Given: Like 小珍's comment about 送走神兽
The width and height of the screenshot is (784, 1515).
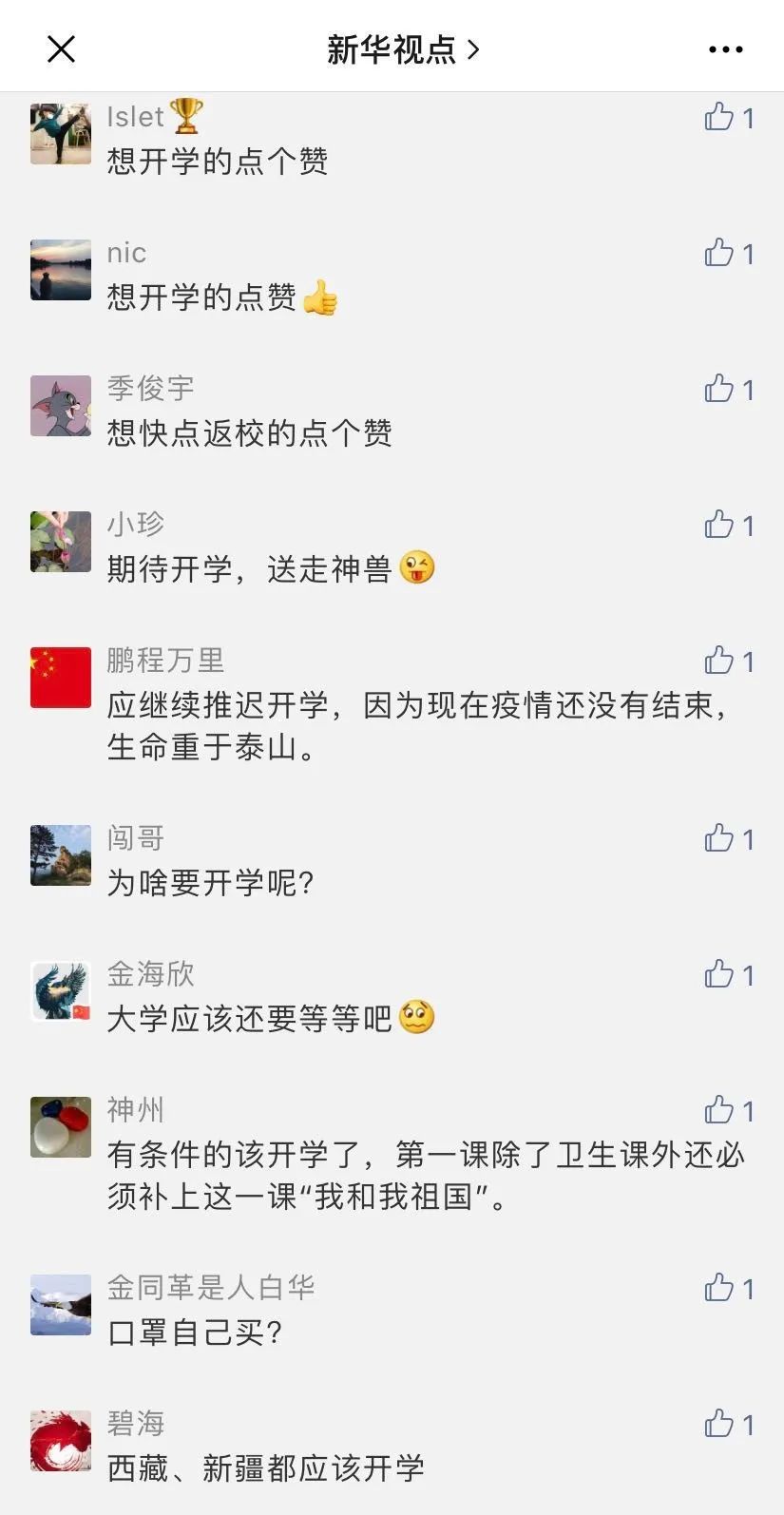Looking at the screenshot, I should click(x=719, y=525).
